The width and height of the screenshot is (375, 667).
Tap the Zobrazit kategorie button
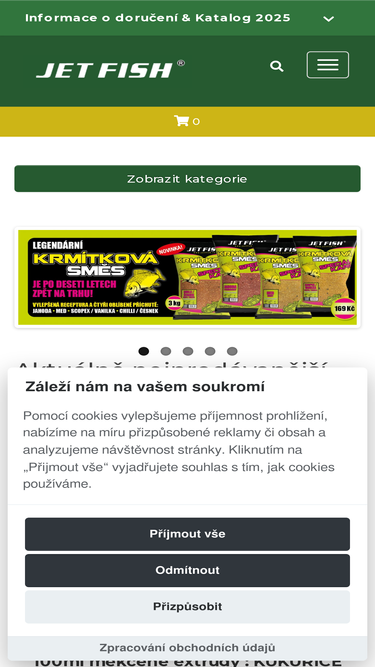click(187, 179)
